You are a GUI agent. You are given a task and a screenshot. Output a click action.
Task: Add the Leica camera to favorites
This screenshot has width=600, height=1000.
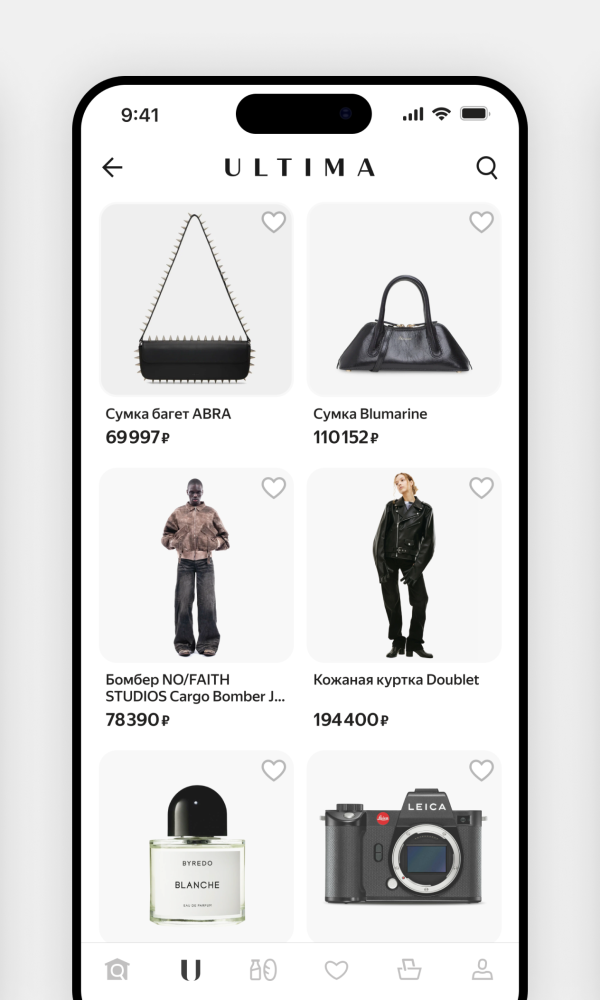click(481, 770)
